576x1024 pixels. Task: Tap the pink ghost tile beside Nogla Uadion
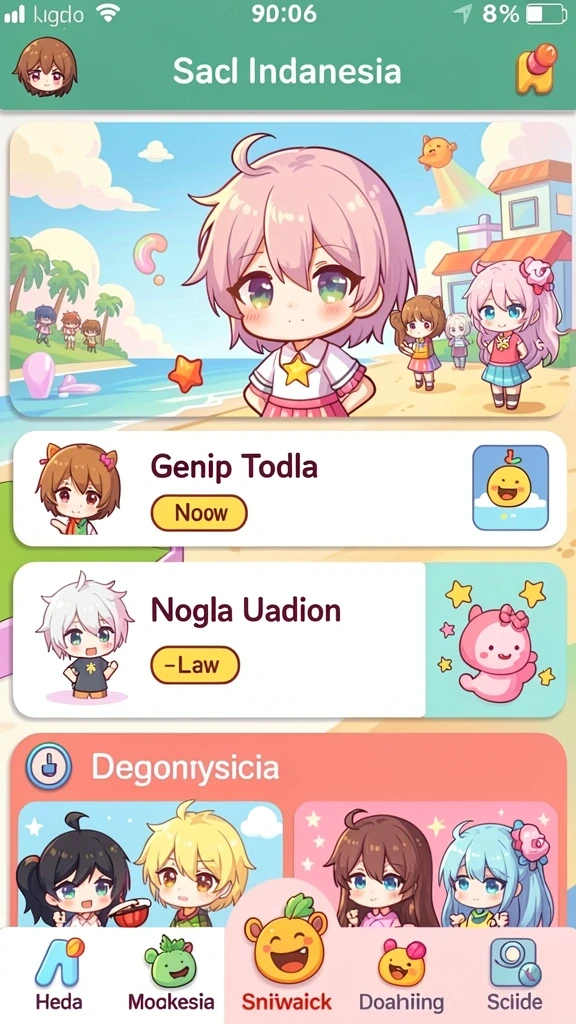click(496, 640)
